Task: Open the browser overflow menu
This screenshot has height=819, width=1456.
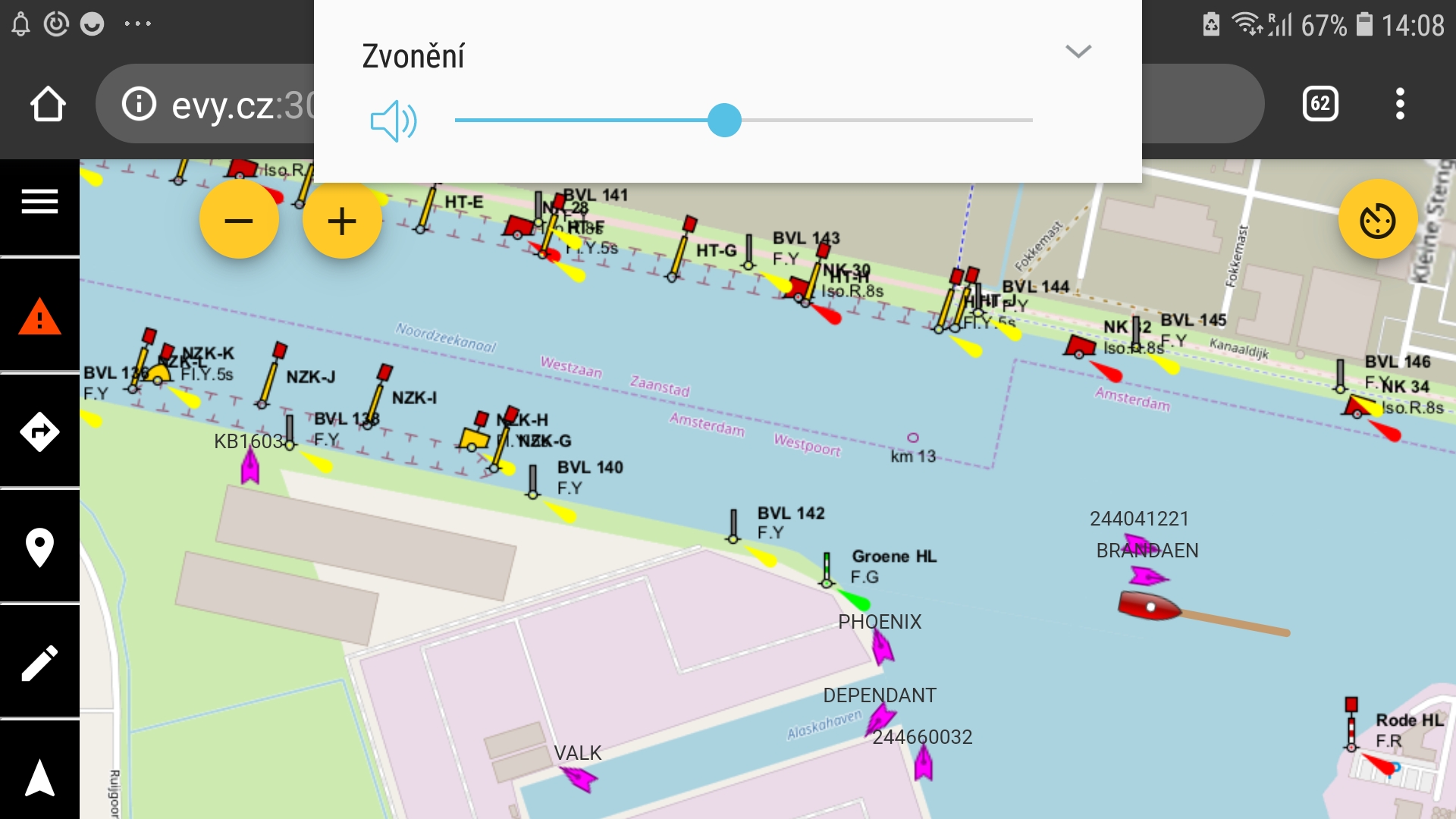Action: pyautogui.click(x=1400, y=104)
